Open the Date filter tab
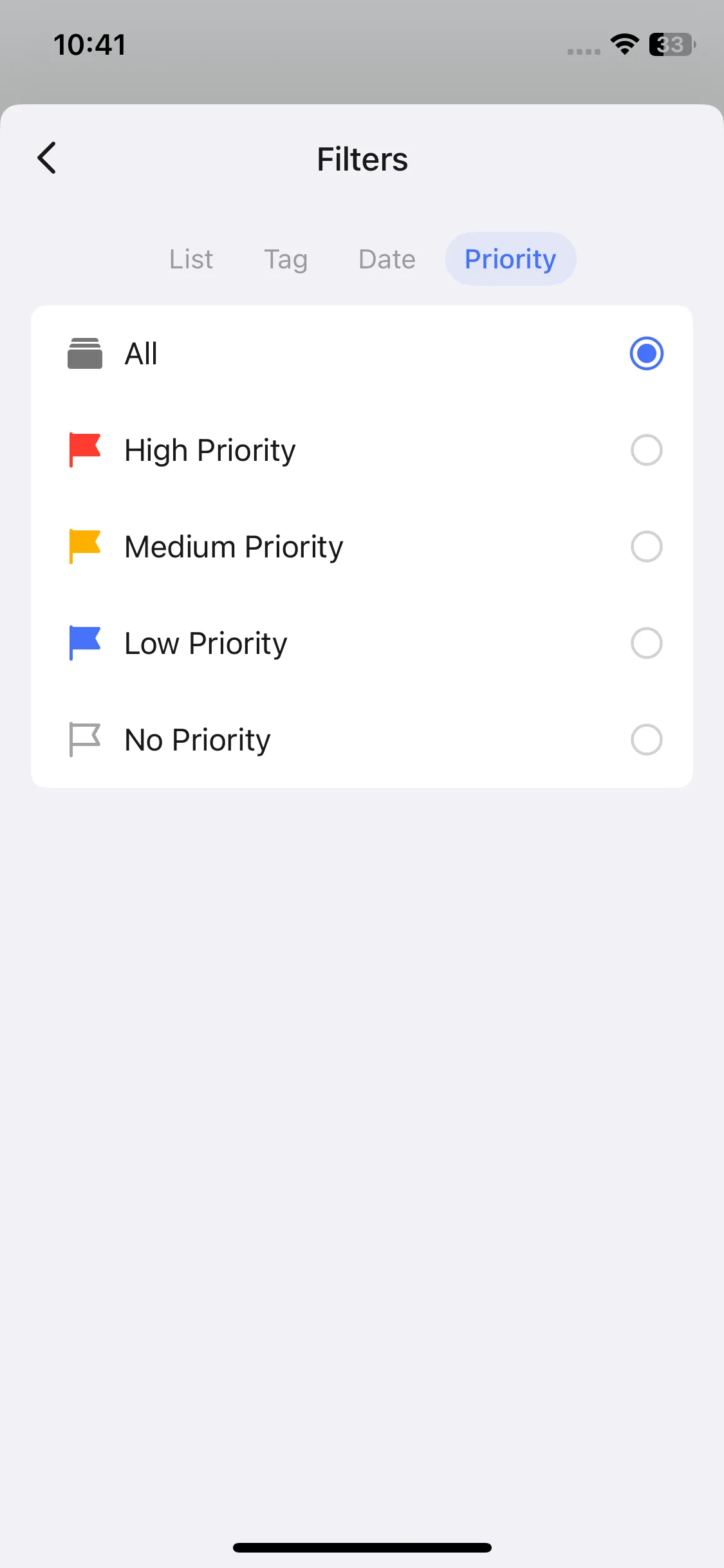The height and width of the screenshot is (1568, 724). tap(387, 259)
